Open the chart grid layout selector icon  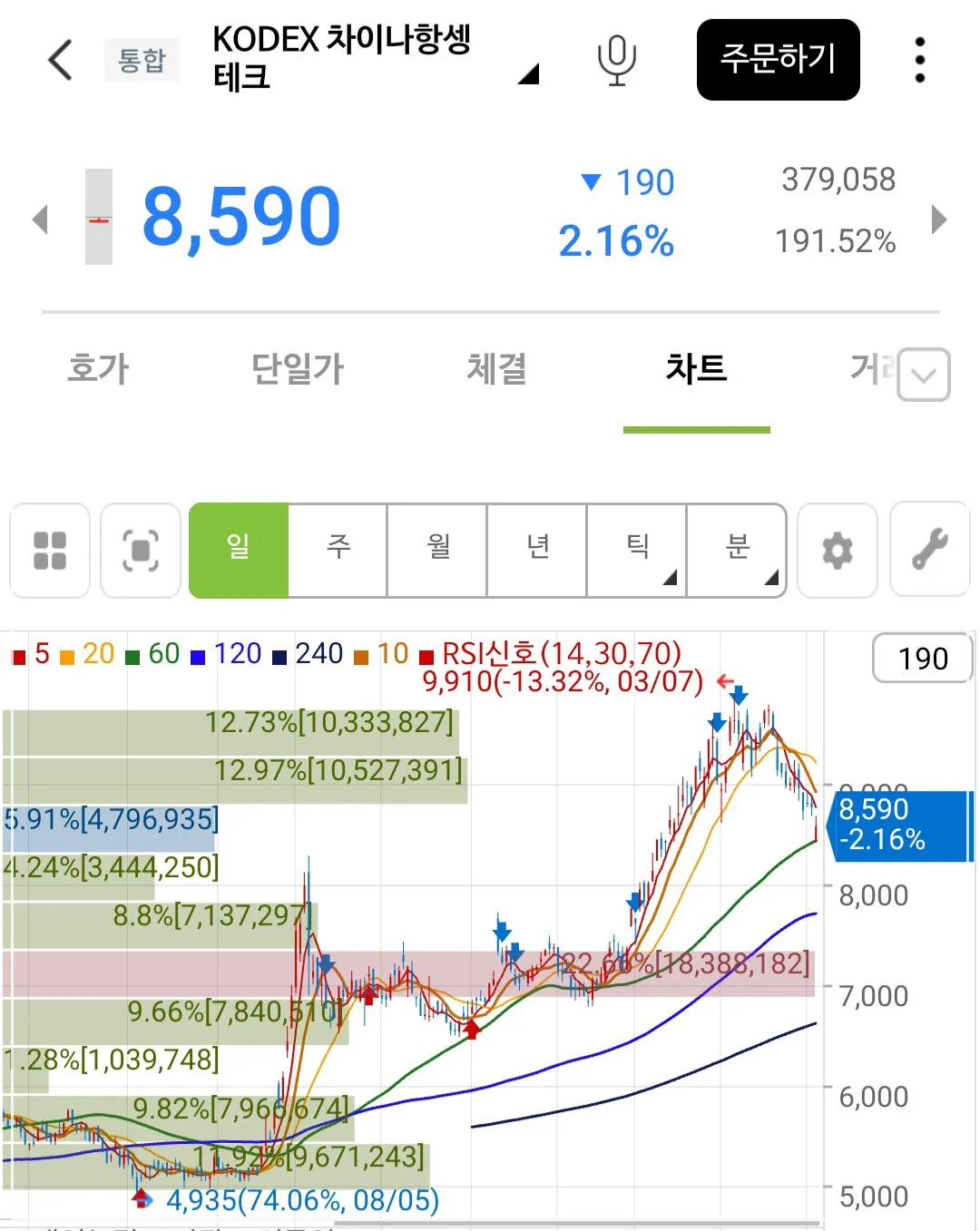[x=50, y=551]
